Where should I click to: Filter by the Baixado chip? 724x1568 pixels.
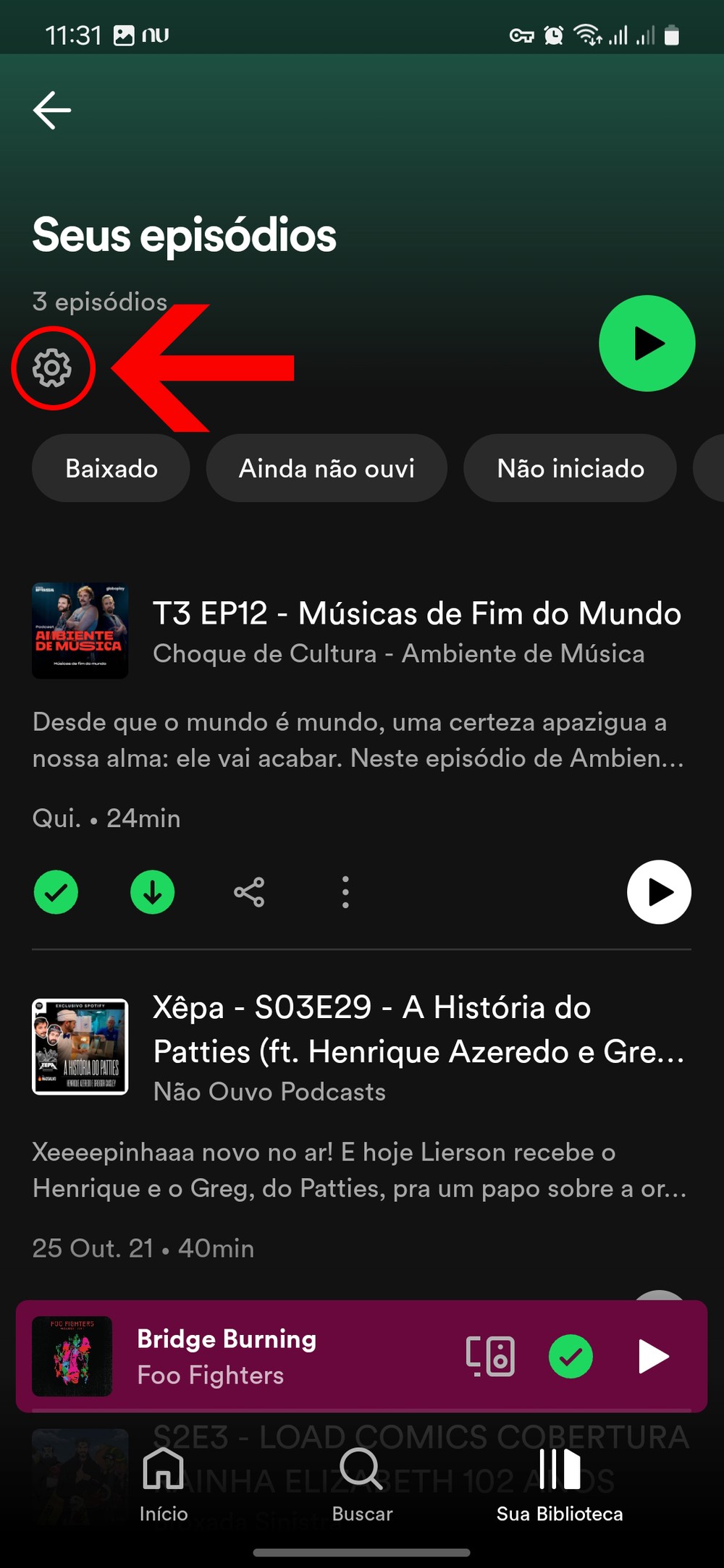pos(111,468)
